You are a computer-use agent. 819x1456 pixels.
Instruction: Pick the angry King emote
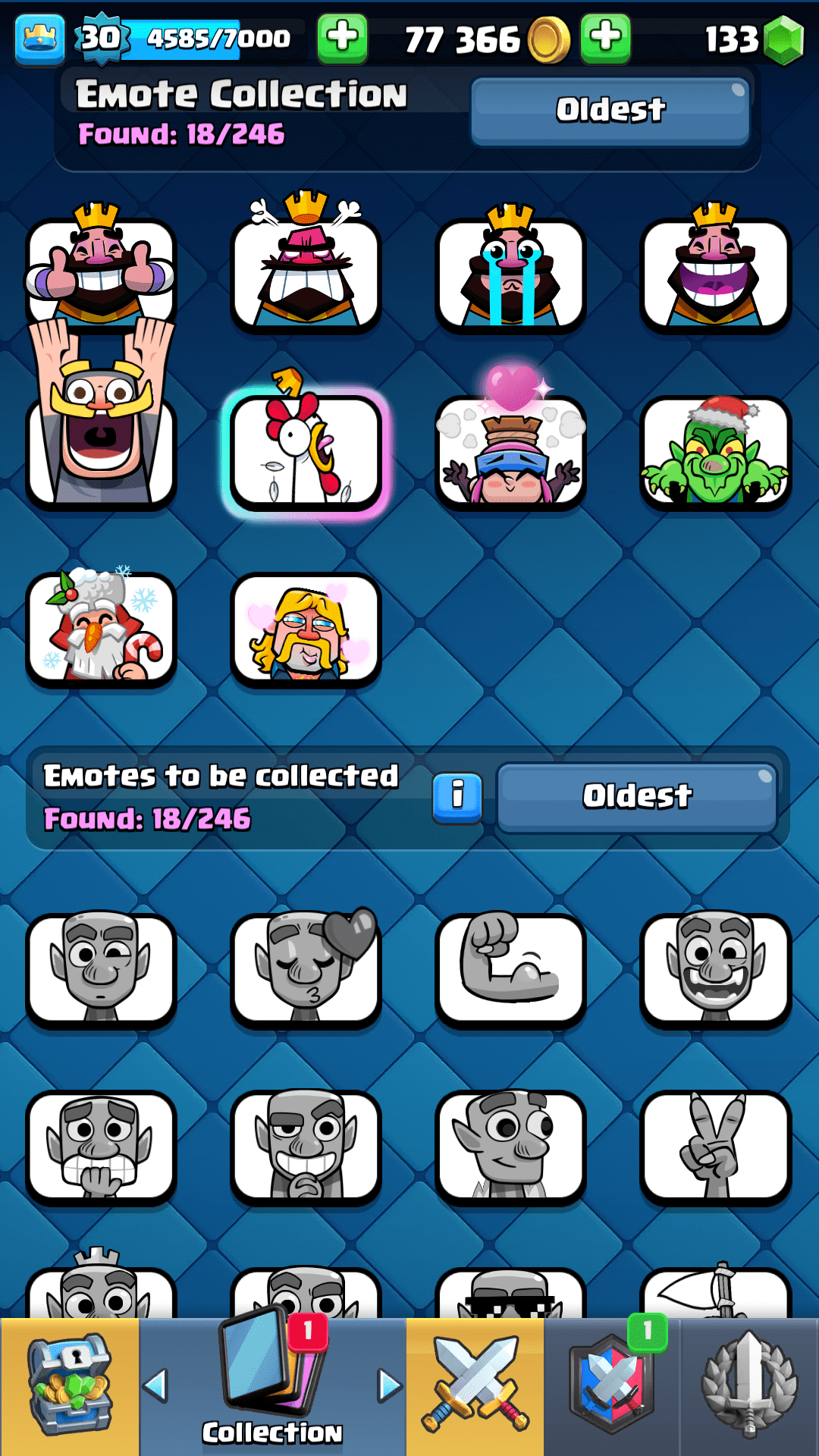[x=306, y=273]
